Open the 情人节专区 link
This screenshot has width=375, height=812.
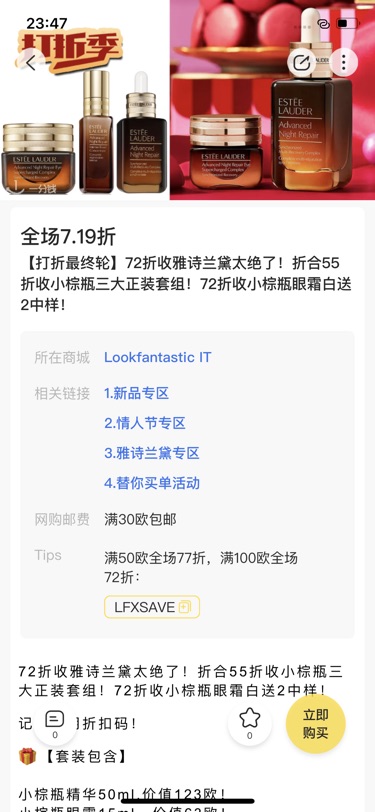tap(145, 424)
